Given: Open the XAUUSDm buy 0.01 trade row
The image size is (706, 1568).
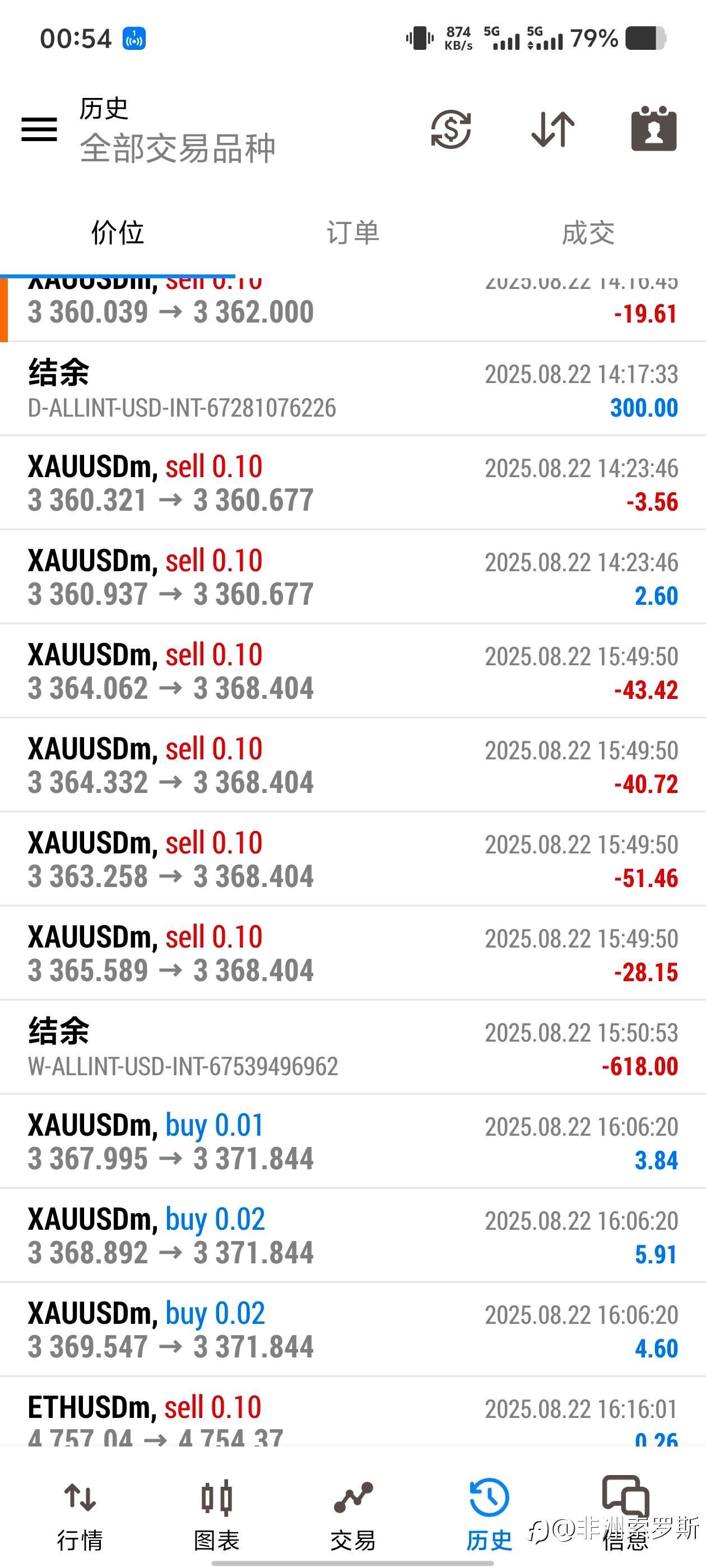Looking at the screenshot, I should tap(352, 1142).
